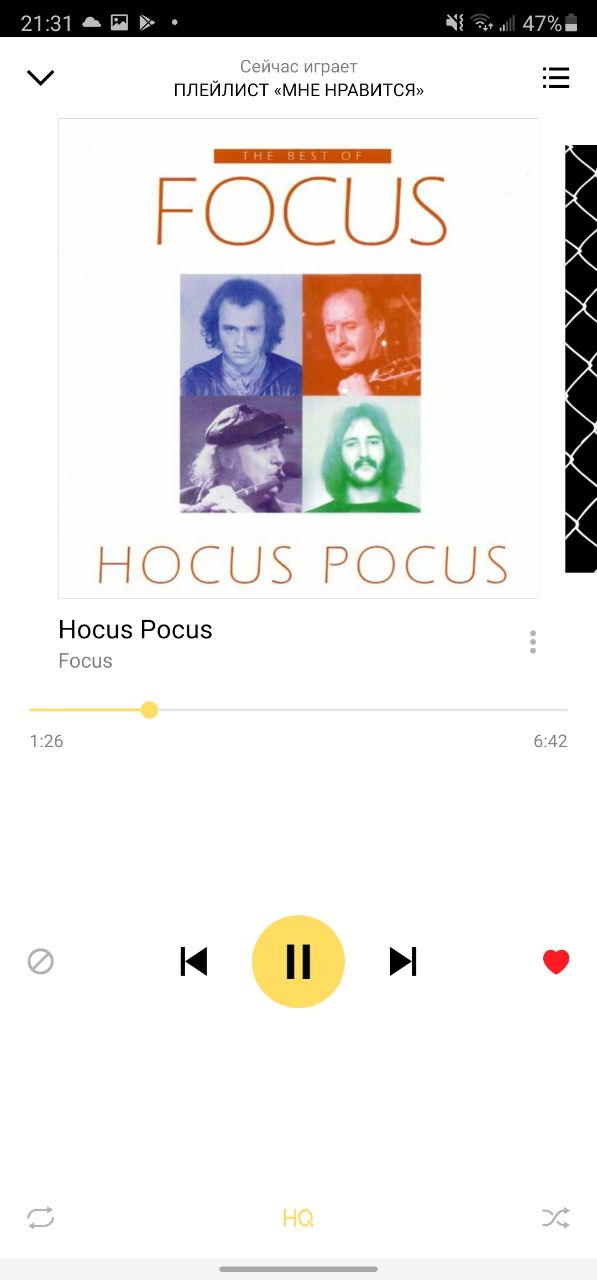Image resolution: width=597 pixels, height=1280 pixels.
Task: Go to the previous track
Action: pos(193,961)
